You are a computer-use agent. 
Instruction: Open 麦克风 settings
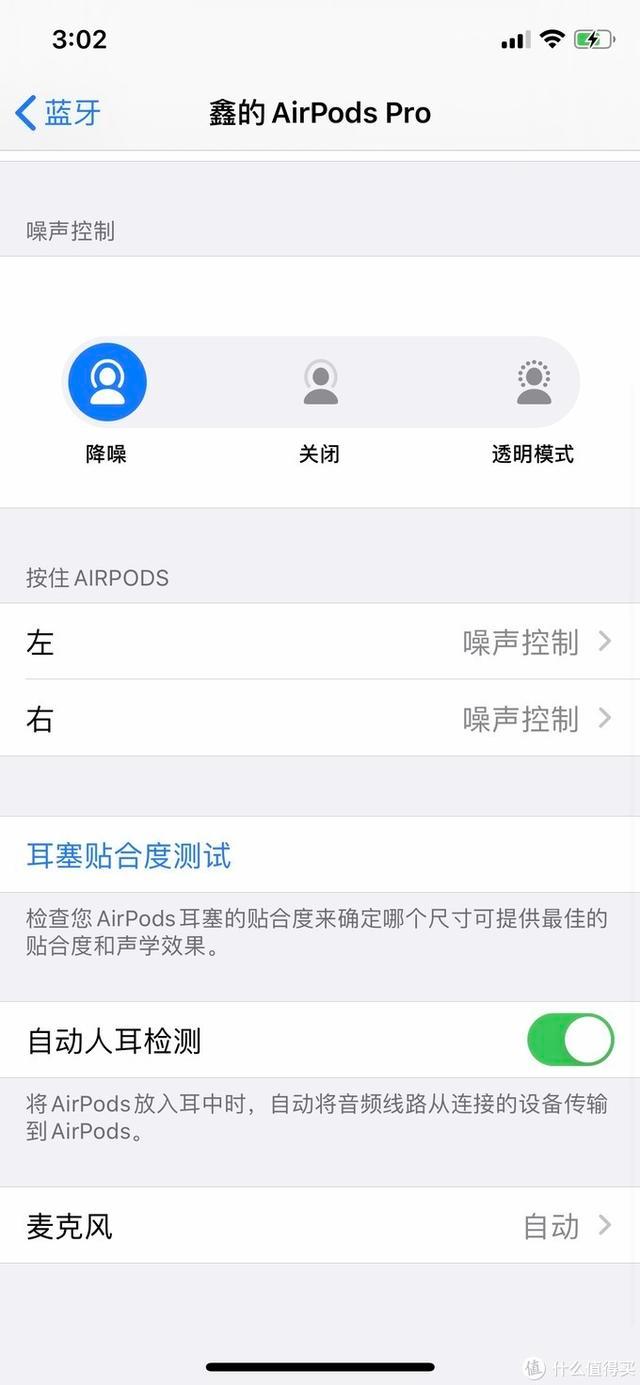[x=320, y=1225]
